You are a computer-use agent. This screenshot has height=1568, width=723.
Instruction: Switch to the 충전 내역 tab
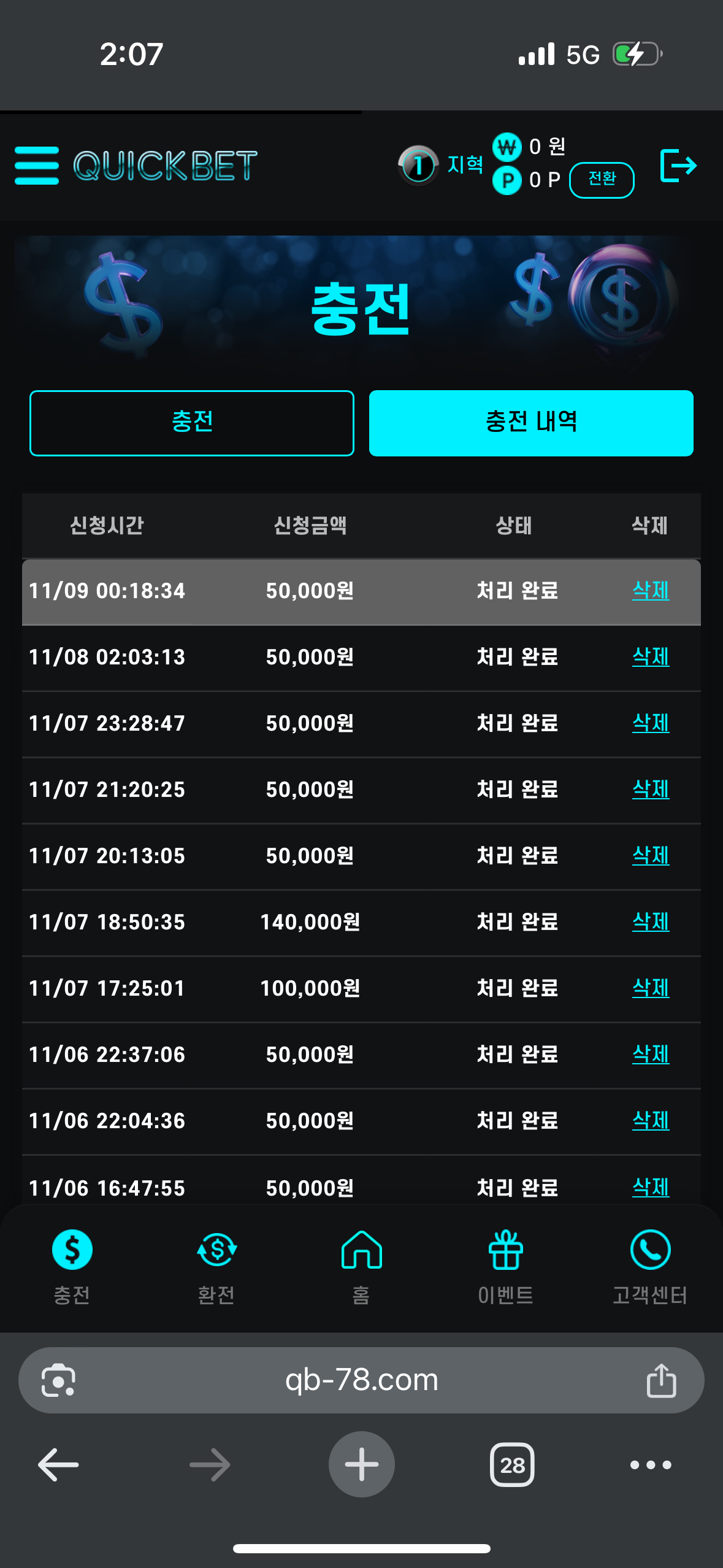tap(530, 422)
